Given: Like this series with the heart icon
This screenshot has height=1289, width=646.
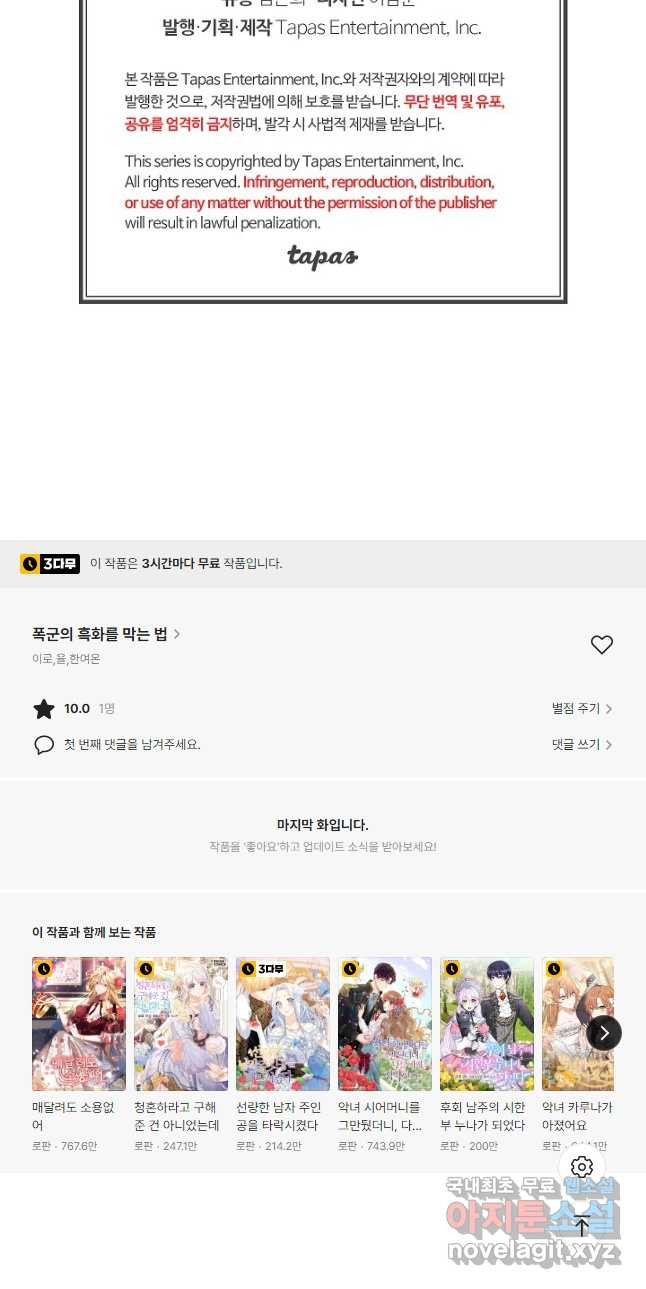Looking at the screenshot, I should 601,645.
